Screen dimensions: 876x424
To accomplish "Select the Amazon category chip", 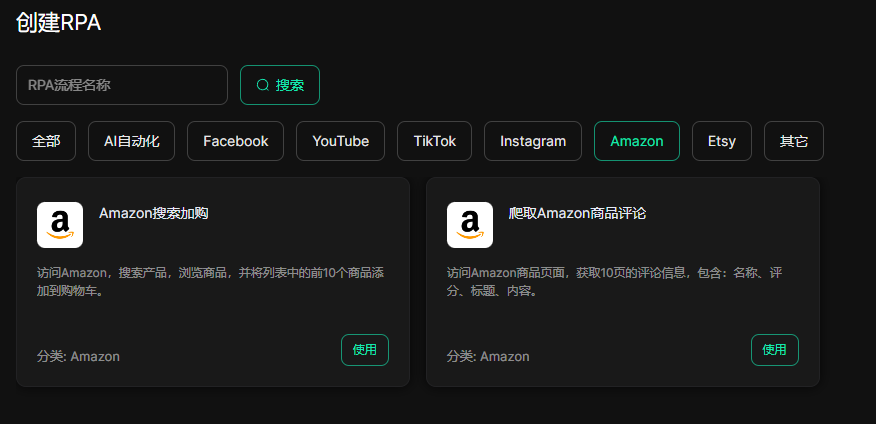I will pos(637,141).
